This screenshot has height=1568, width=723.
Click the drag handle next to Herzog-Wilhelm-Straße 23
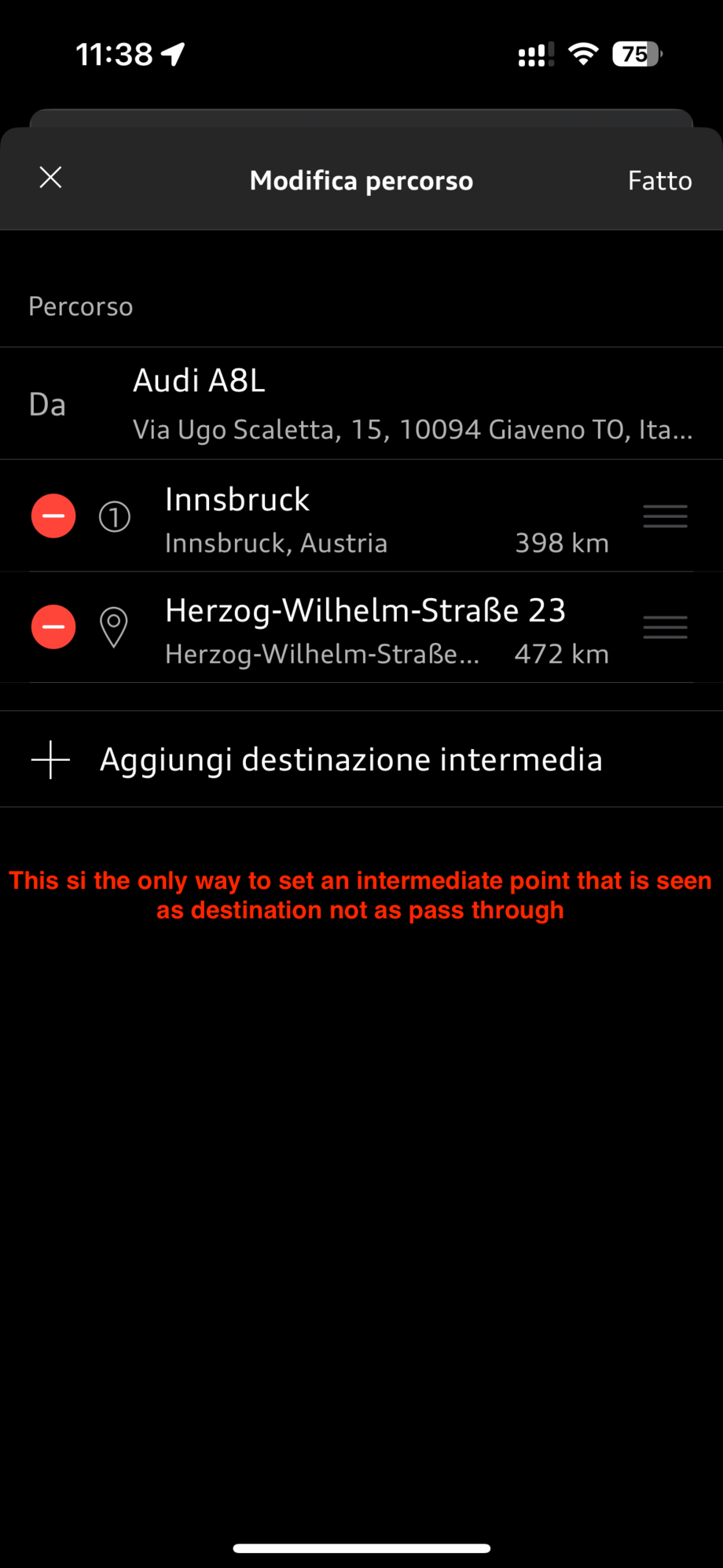click(665, 626)
